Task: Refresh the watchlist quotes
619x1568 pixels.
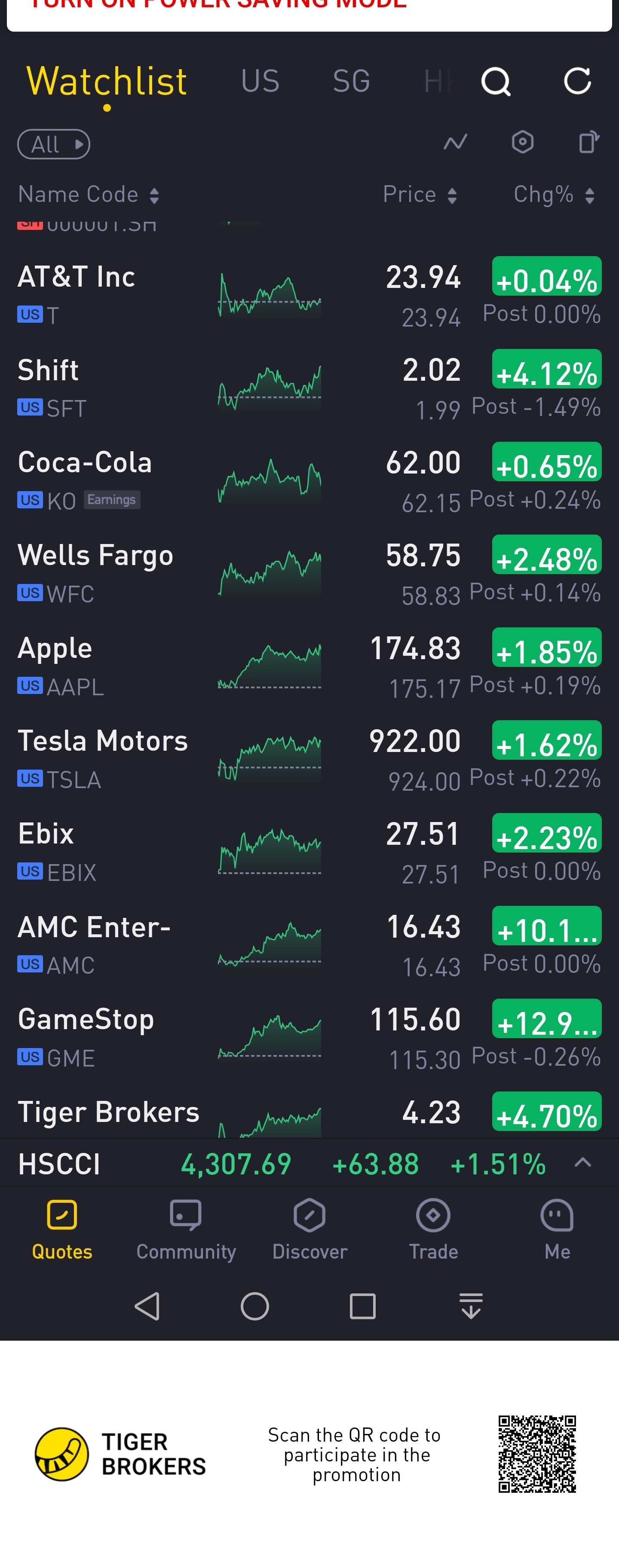Action: (577, 82)
